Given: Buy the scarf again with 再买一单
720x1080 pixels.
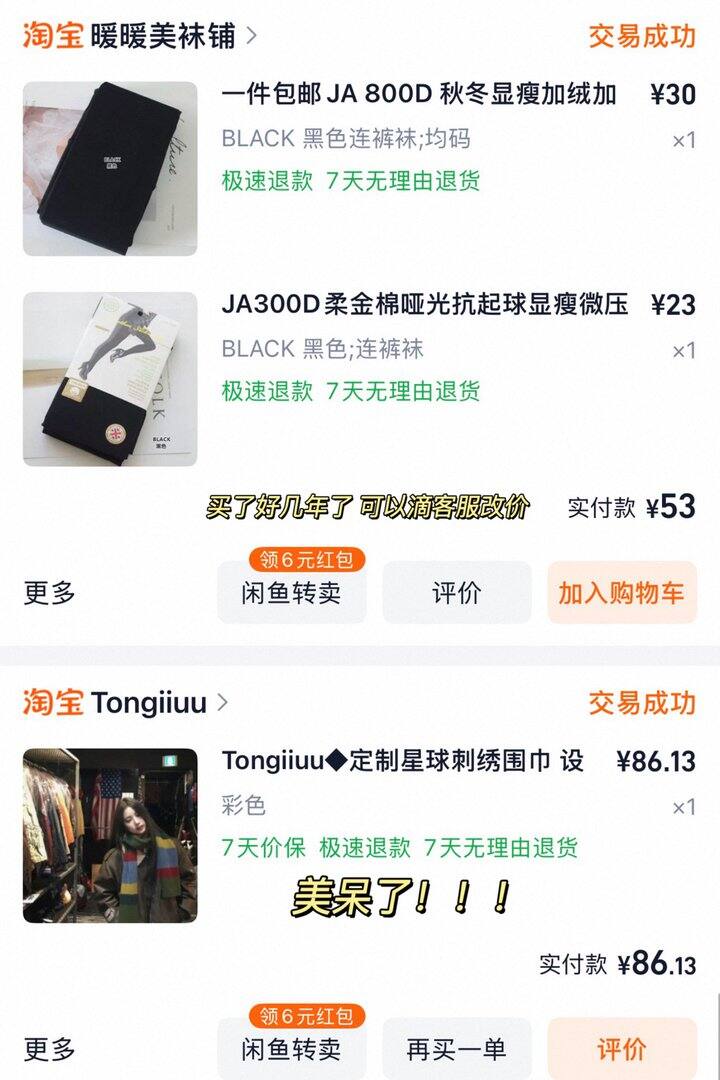Looking at the screenshot, I should pos(456,1049).
